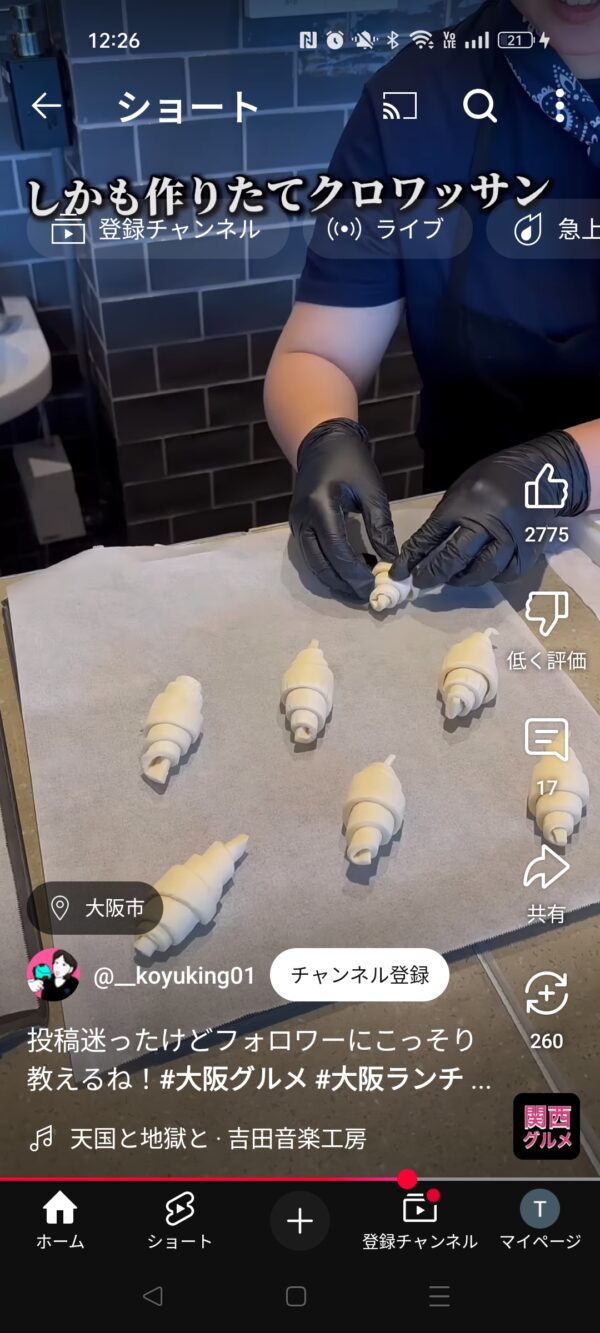Screen dimensions: 600x1333
Task: Like this Short video
Action: pyautogui.click(x=547, y=488)
